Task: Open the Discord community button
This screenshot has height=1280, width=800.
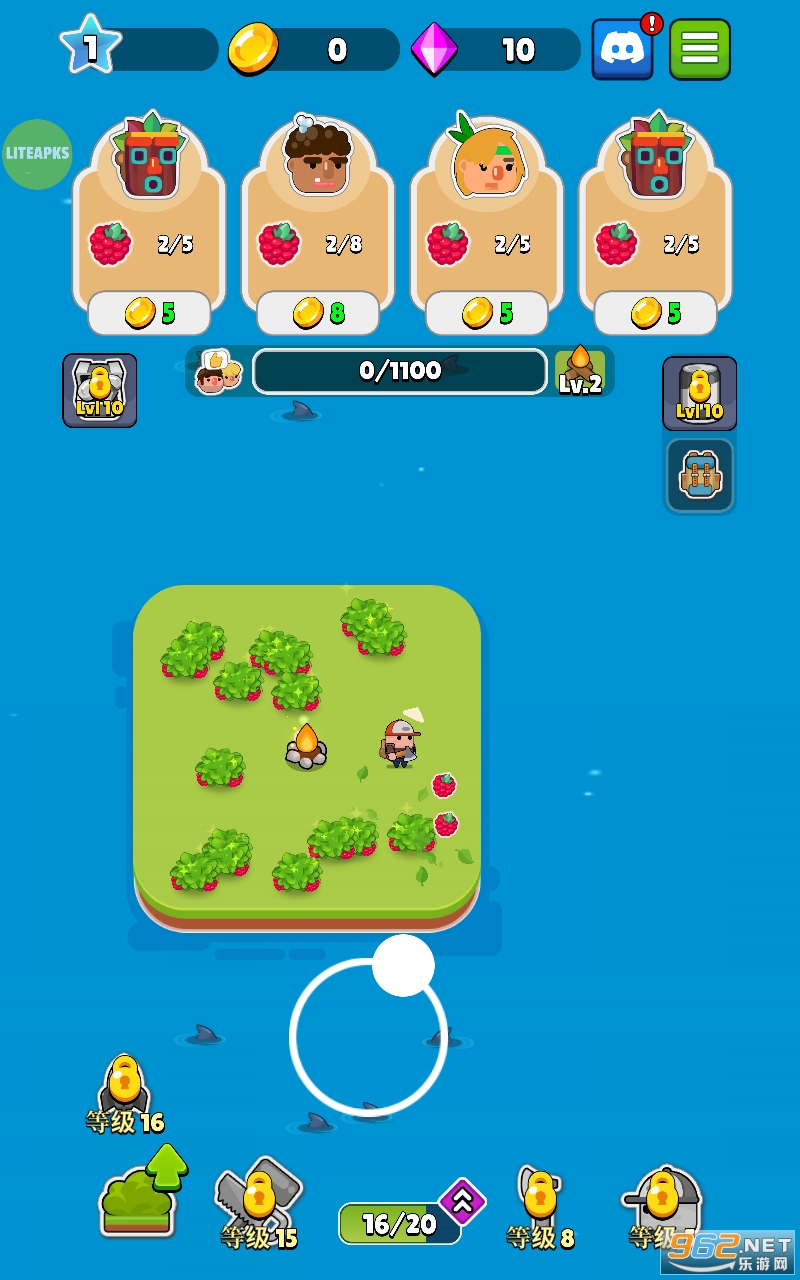Action: coord(622,49)
